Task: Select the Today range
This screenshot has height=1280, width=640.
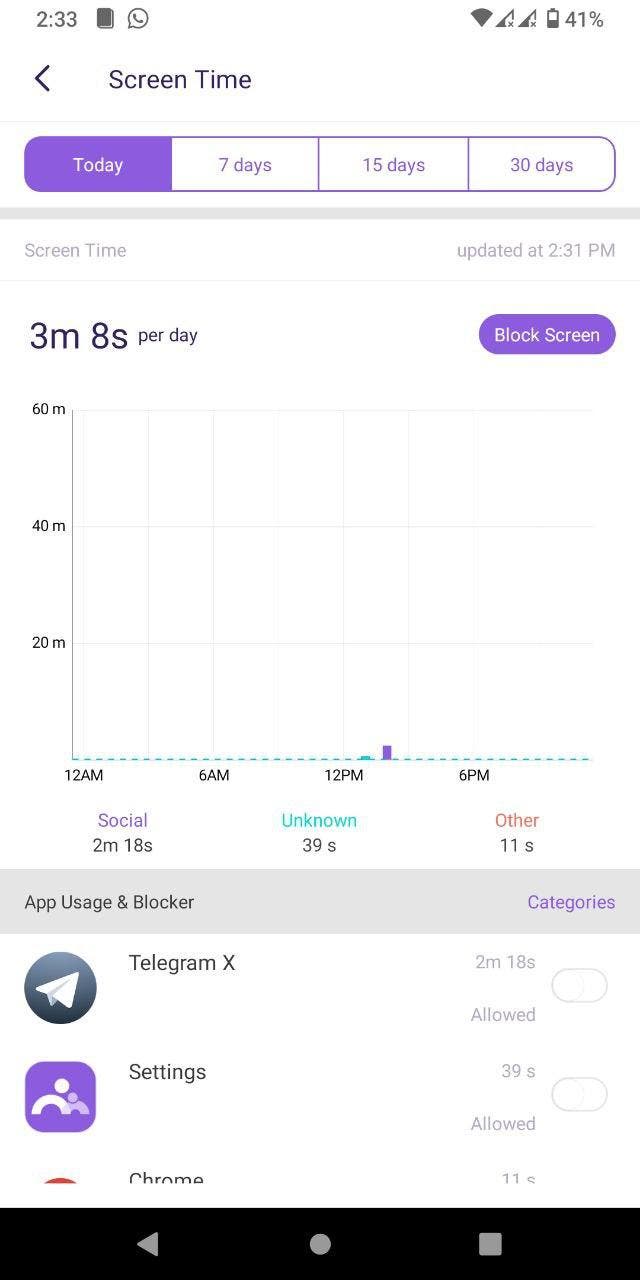Action: point(98,164)
